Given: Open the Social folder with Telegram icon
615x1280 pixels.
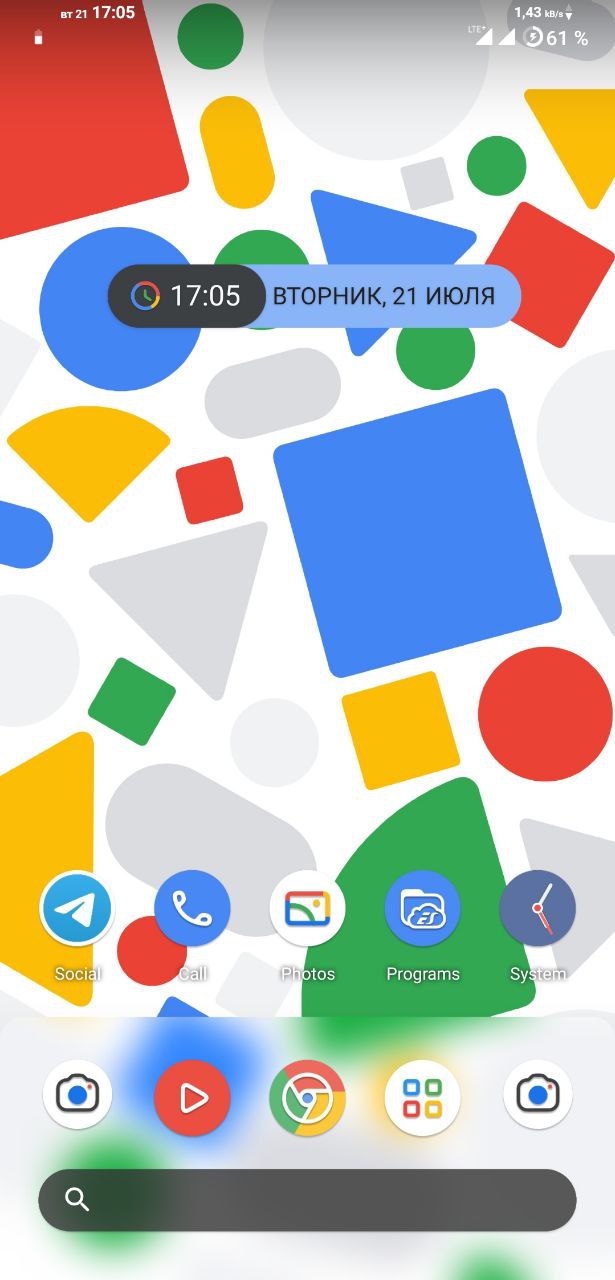Looking at the screenshot, I should [77, 909].
